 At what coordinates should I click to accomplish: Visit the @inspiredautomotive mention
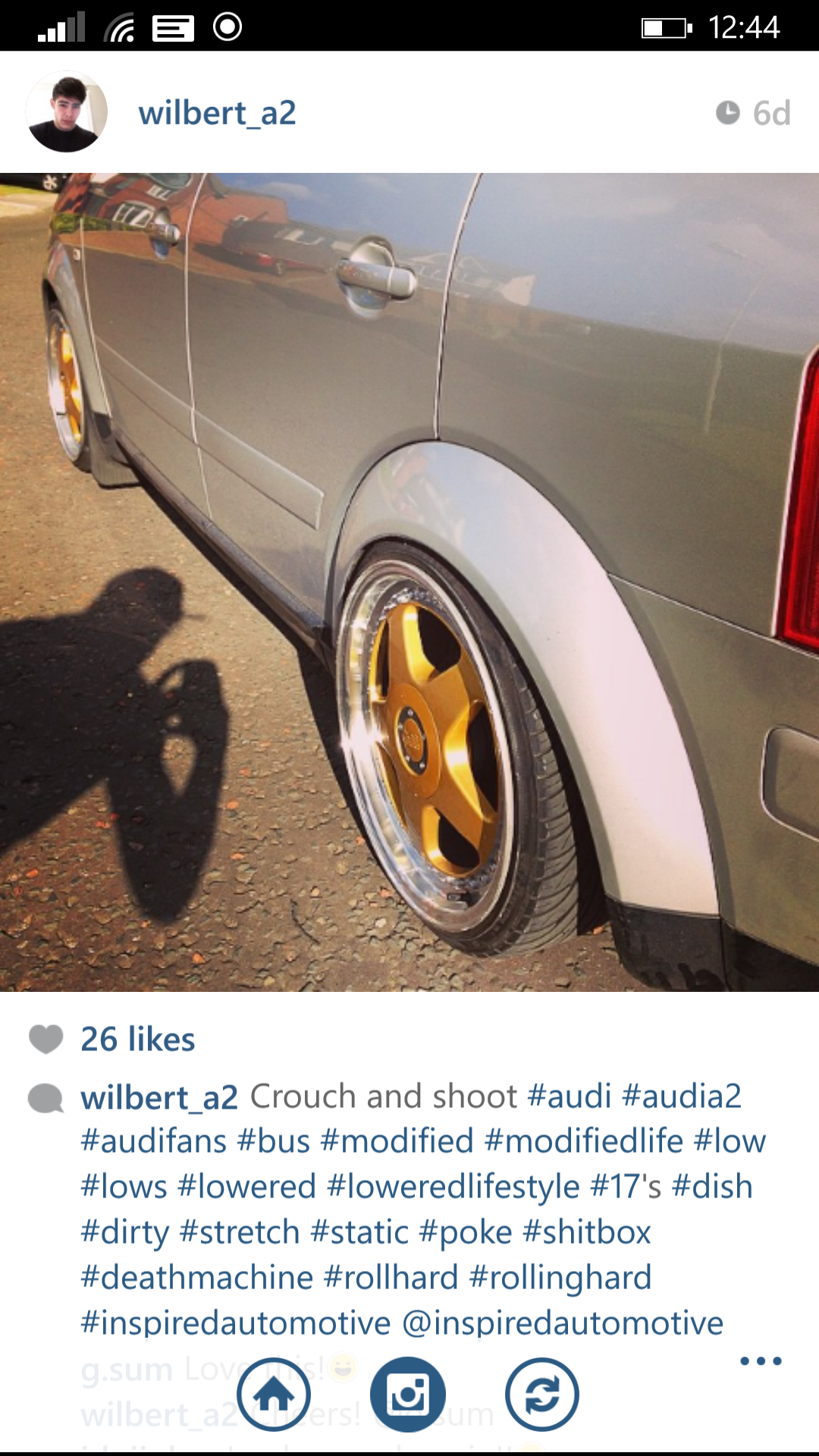pyautogui.click(x=562, y=1323)
